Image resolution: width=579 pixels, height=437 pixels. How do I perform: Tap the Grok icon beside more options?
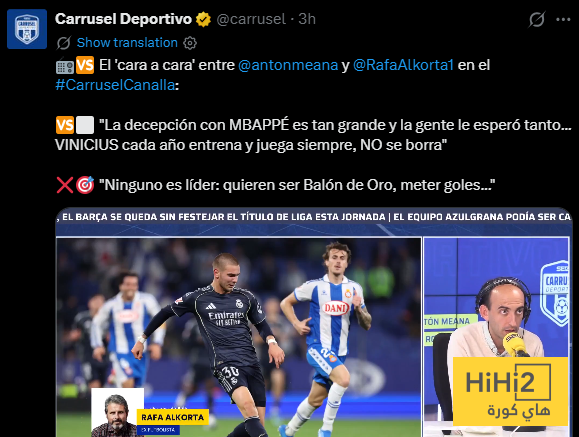coord(537,20)
